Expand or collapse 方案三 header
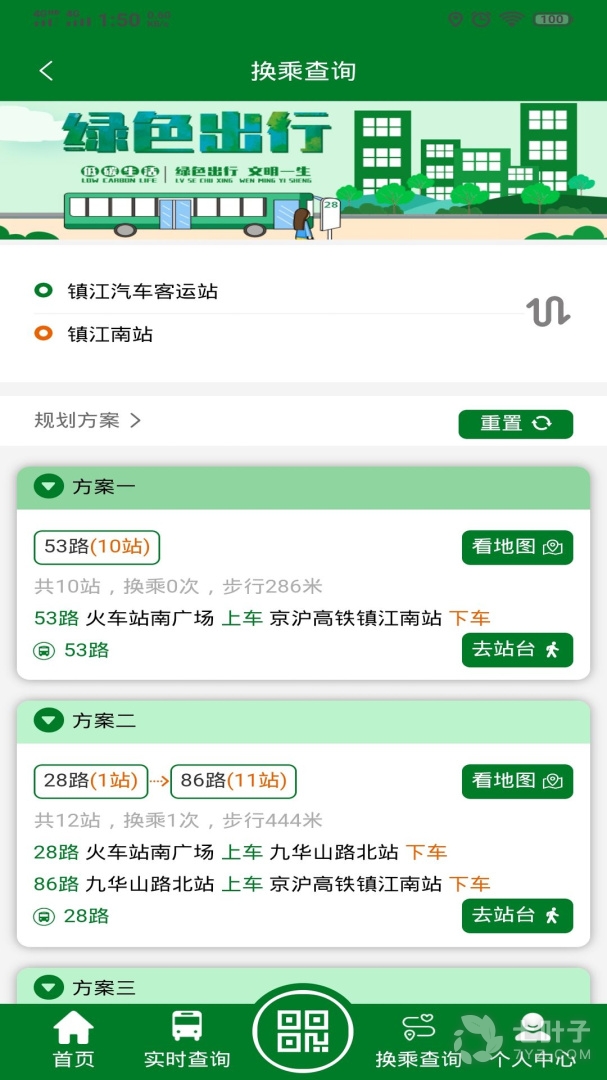The height and width of the screenshot is (1080, 607). 48,988
